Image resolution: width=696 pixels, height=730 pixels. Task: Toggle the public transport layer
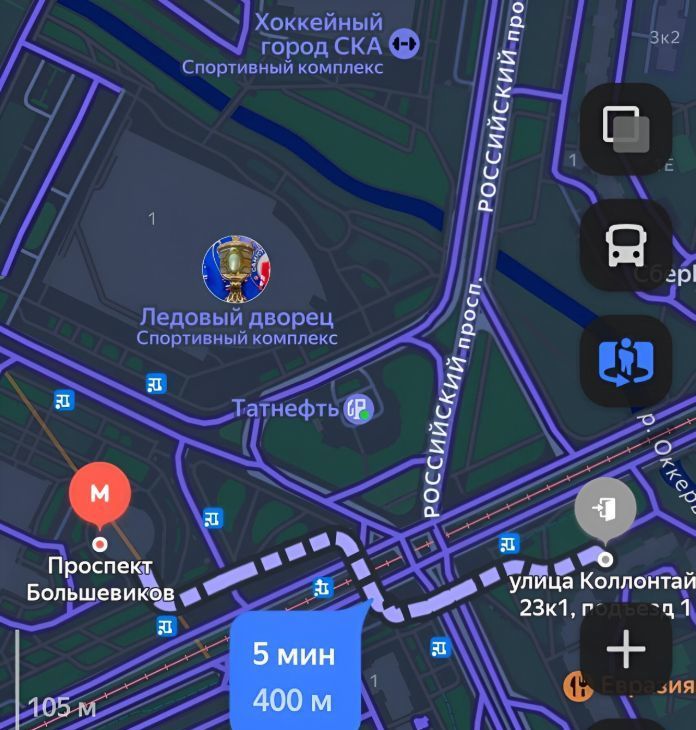click(626, 246)
